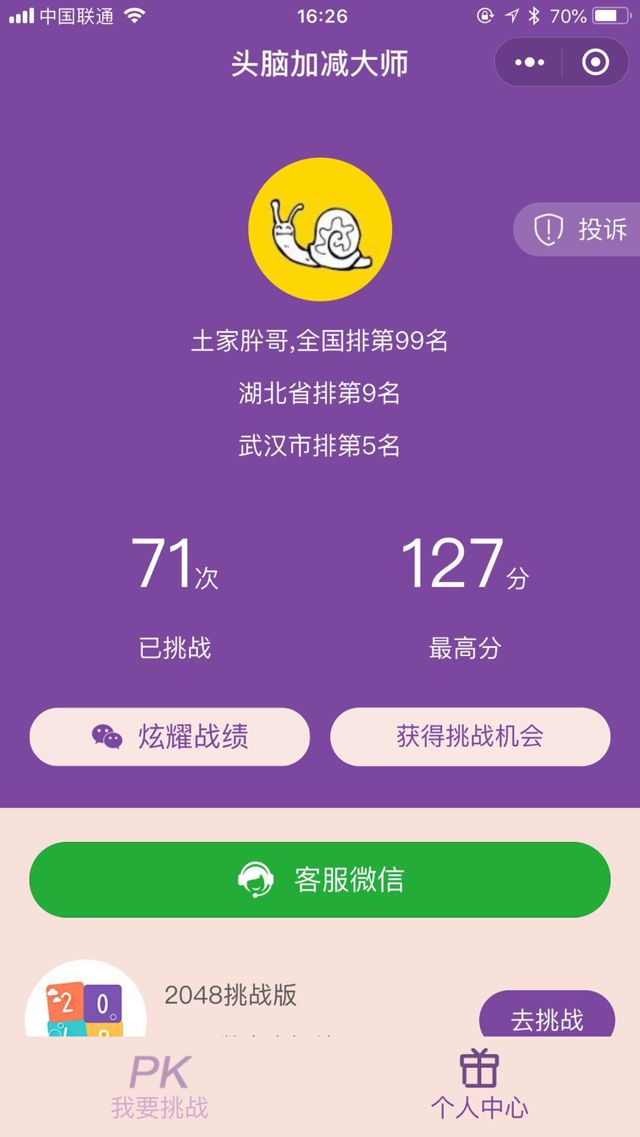Tap 去挑战 for 2048挑战版
The height and width of the screenshot is (1137, 640).
(x=546, y=1017)
